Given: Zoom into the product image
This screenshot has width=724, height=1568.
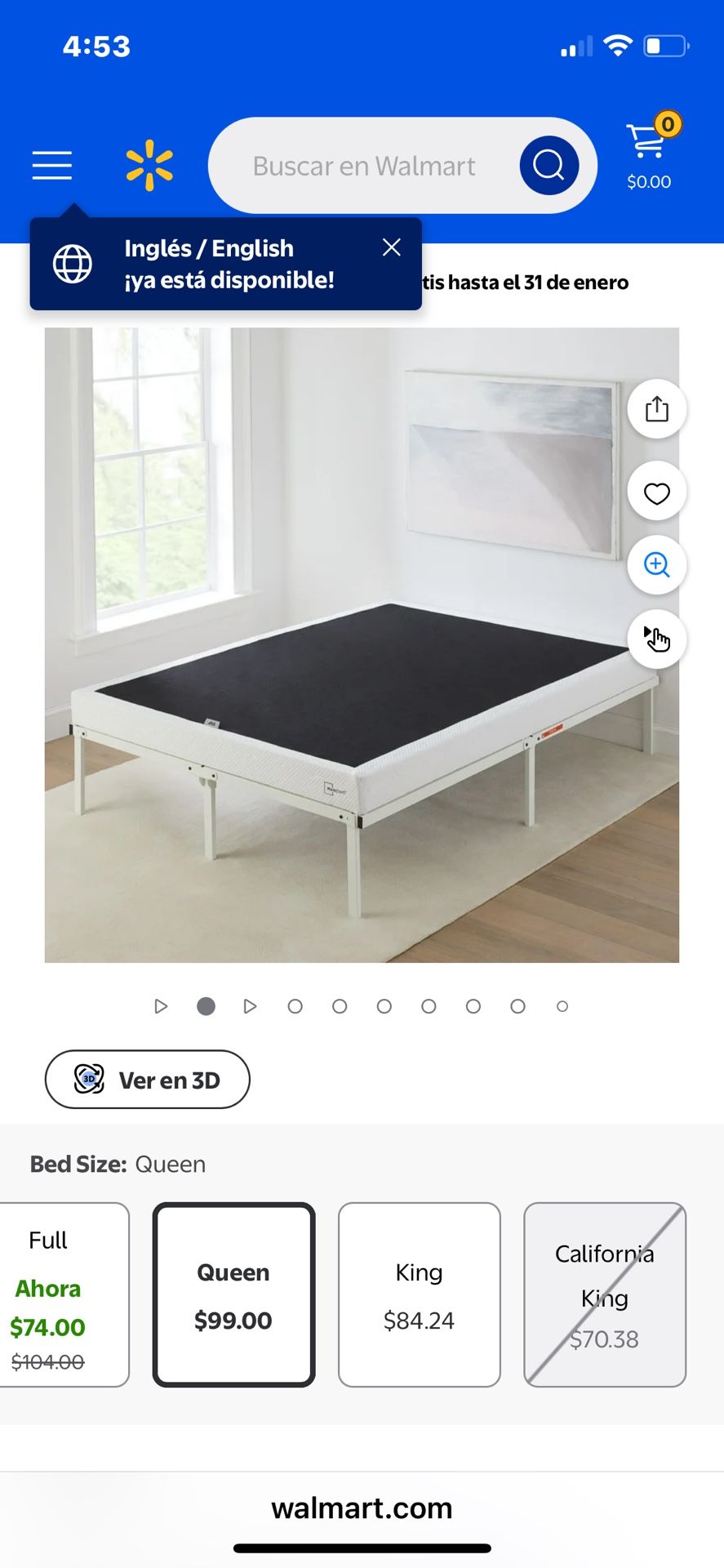Looking at the screenshot, I should (x=656, y=565).
